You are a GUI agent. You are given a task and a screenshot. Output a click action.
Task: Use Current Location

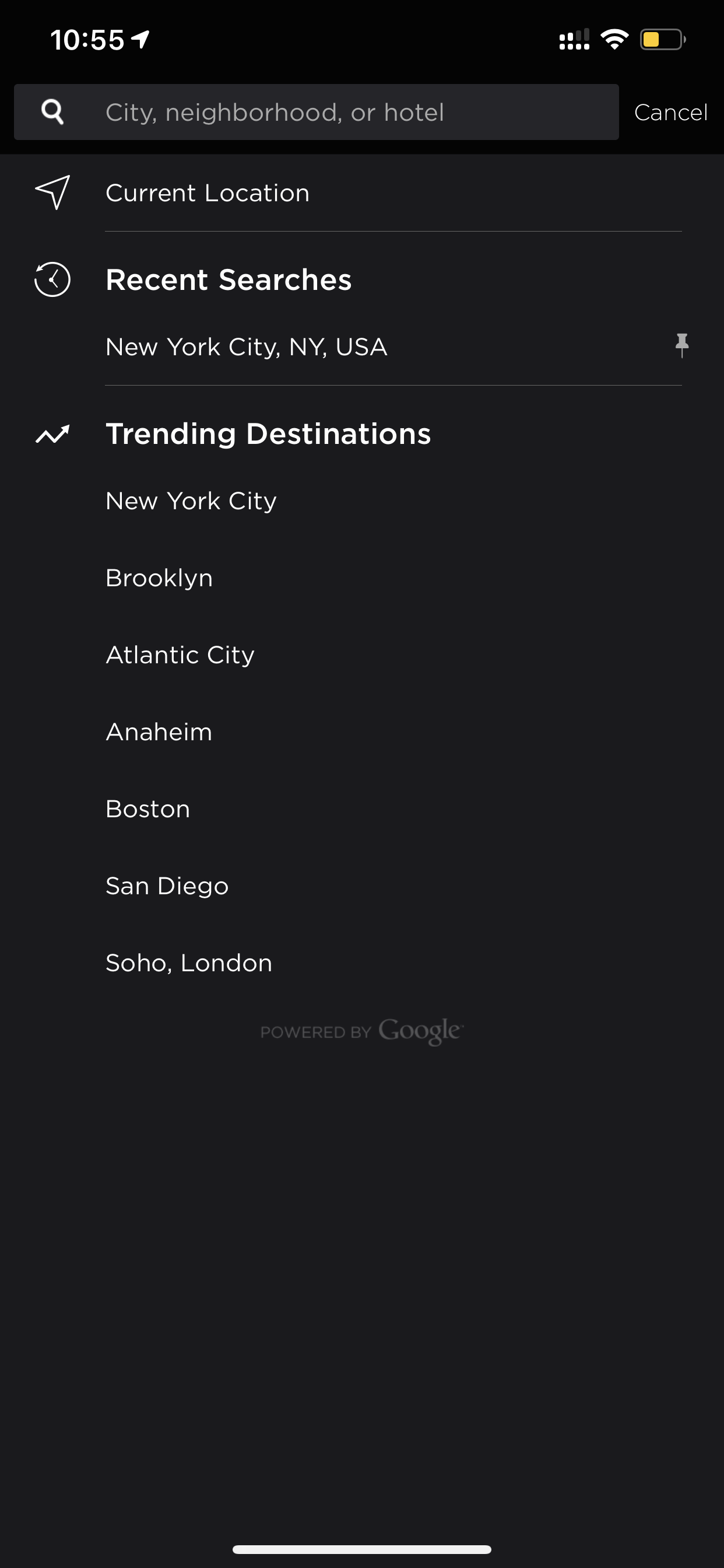(x=362, y=193)
